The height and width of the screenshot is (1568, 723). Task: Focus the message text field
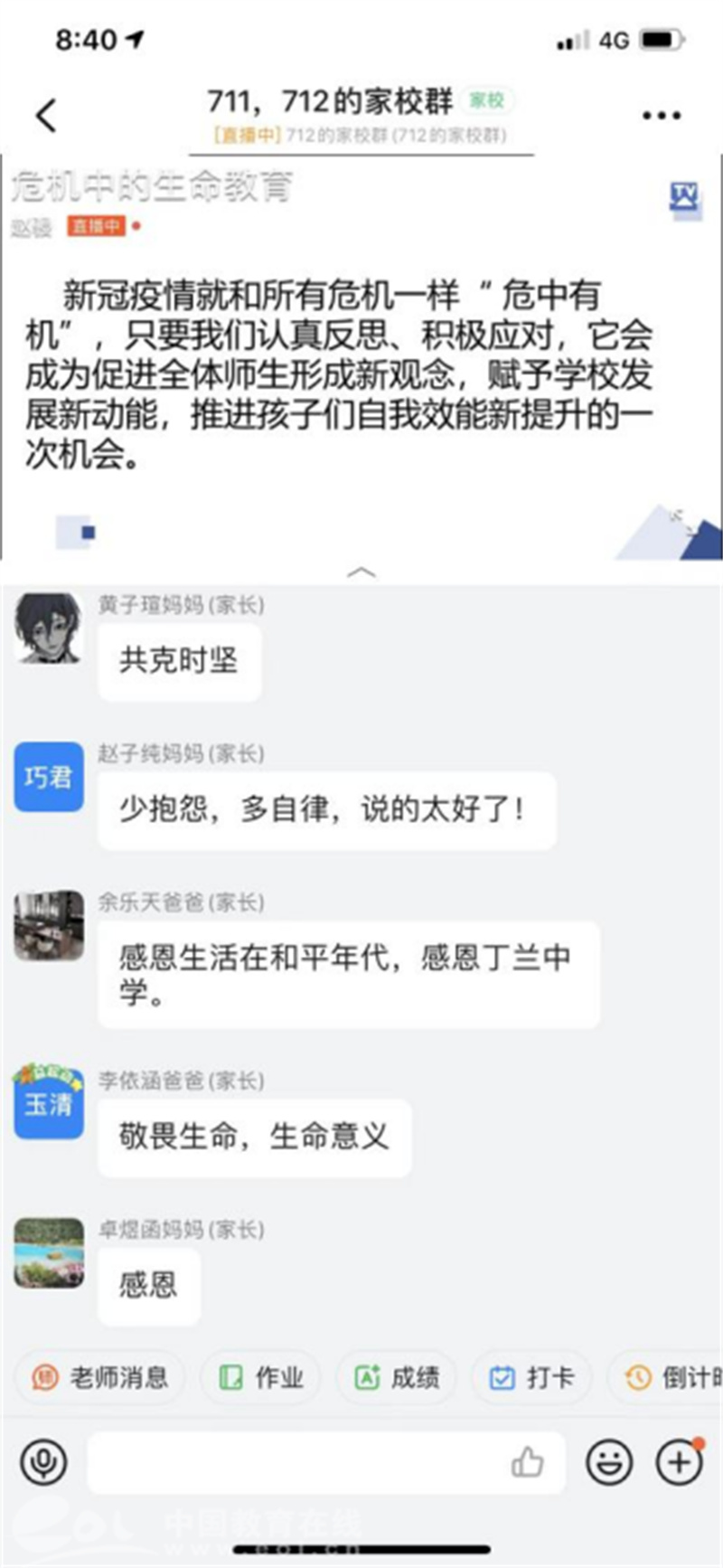[298, 1461]
